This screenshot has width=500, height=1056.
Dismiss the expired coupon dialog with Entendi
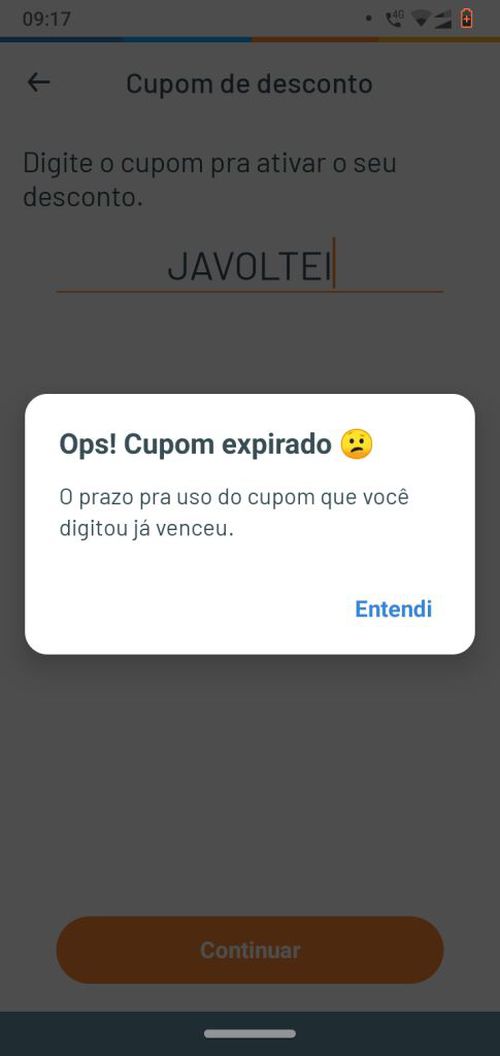(393, 609)
